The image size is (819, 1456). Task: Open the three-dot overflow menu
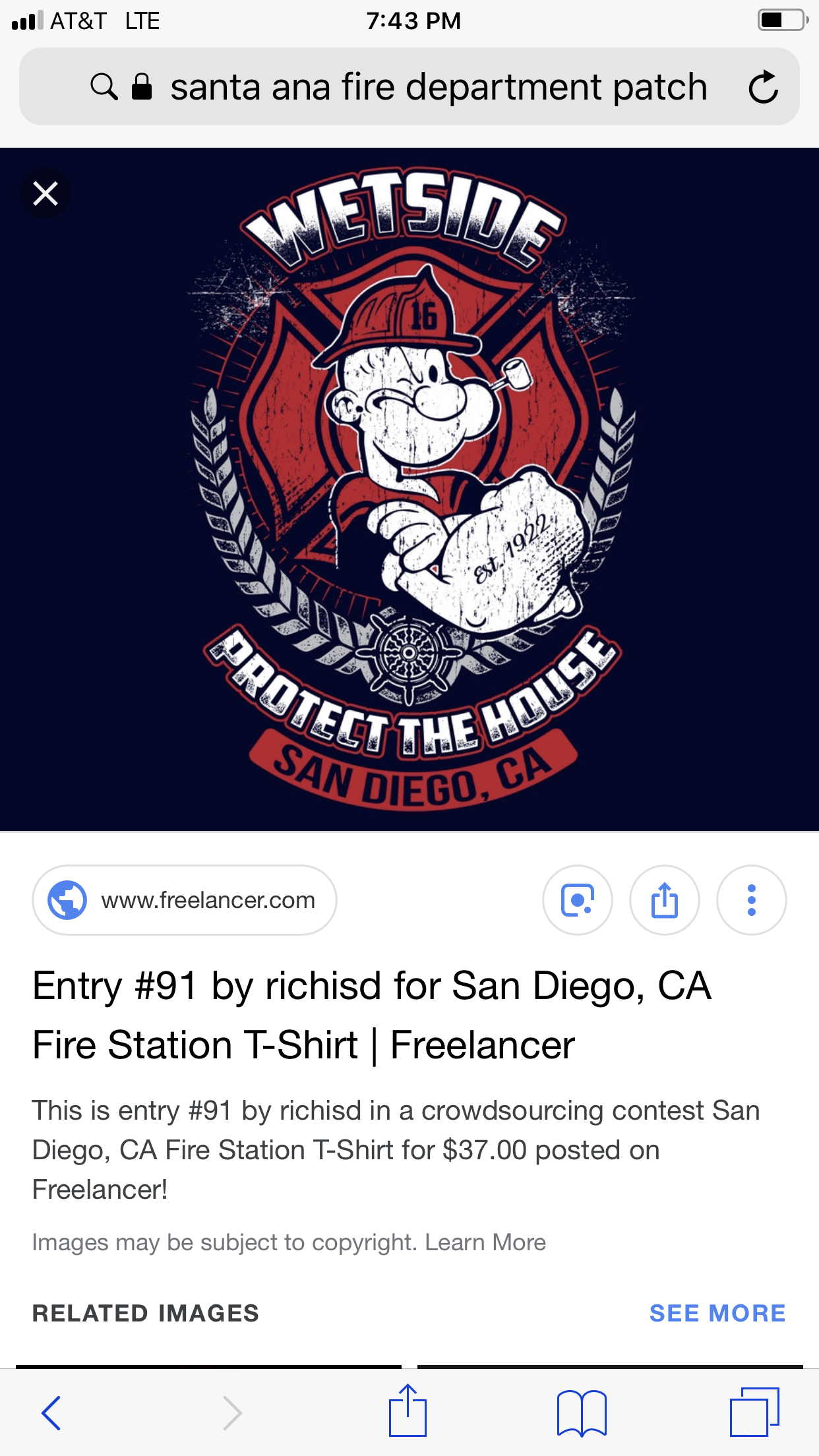[751, 900]
